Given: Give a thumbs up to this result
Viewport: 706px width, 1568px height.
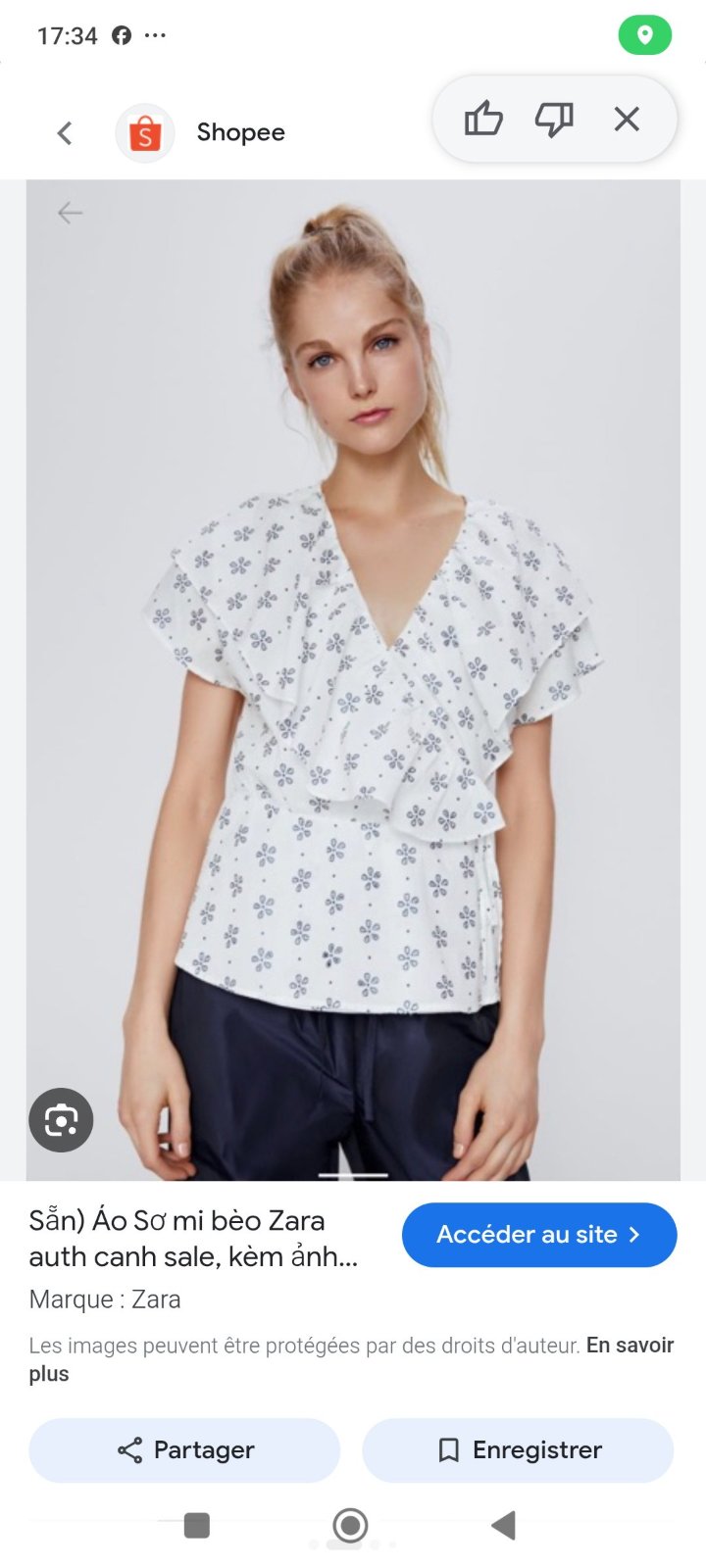Looking at the screenshot, I should pyautogui.click(x=483, y=120).
